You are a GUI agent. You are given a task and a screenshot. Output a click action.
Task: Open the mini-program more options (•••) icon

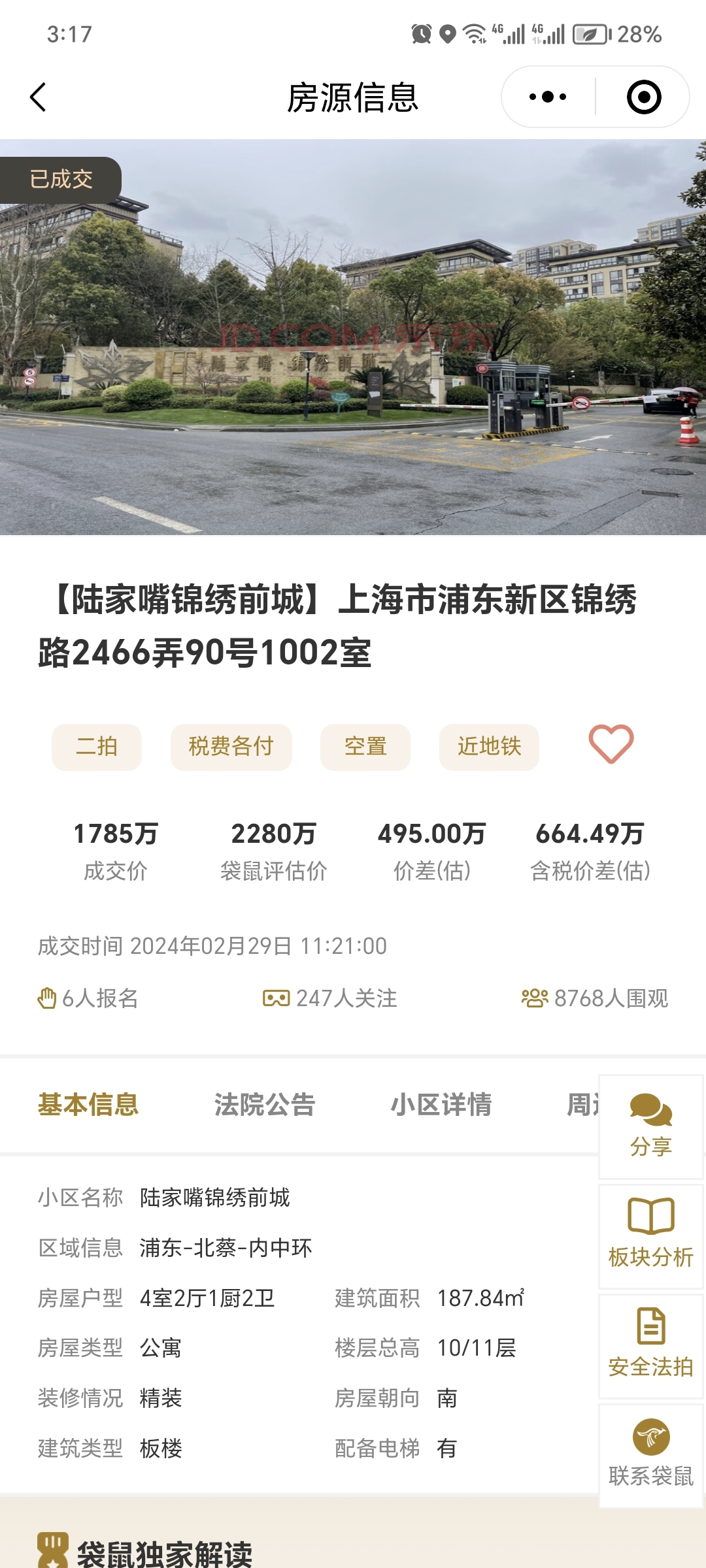(x=548, y=97)
